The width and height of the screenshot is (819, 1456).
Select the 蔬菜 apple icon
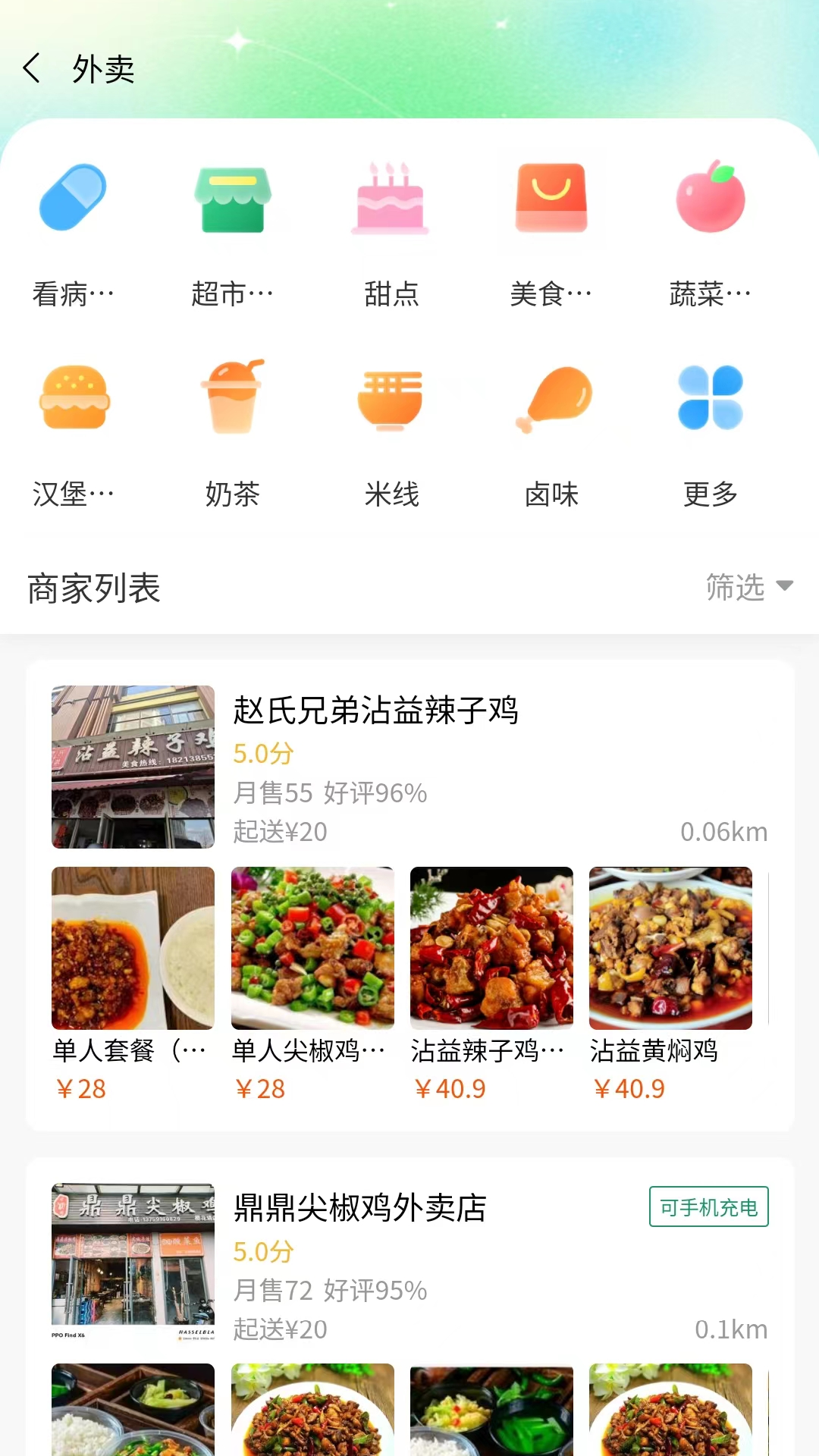(711, 199)
